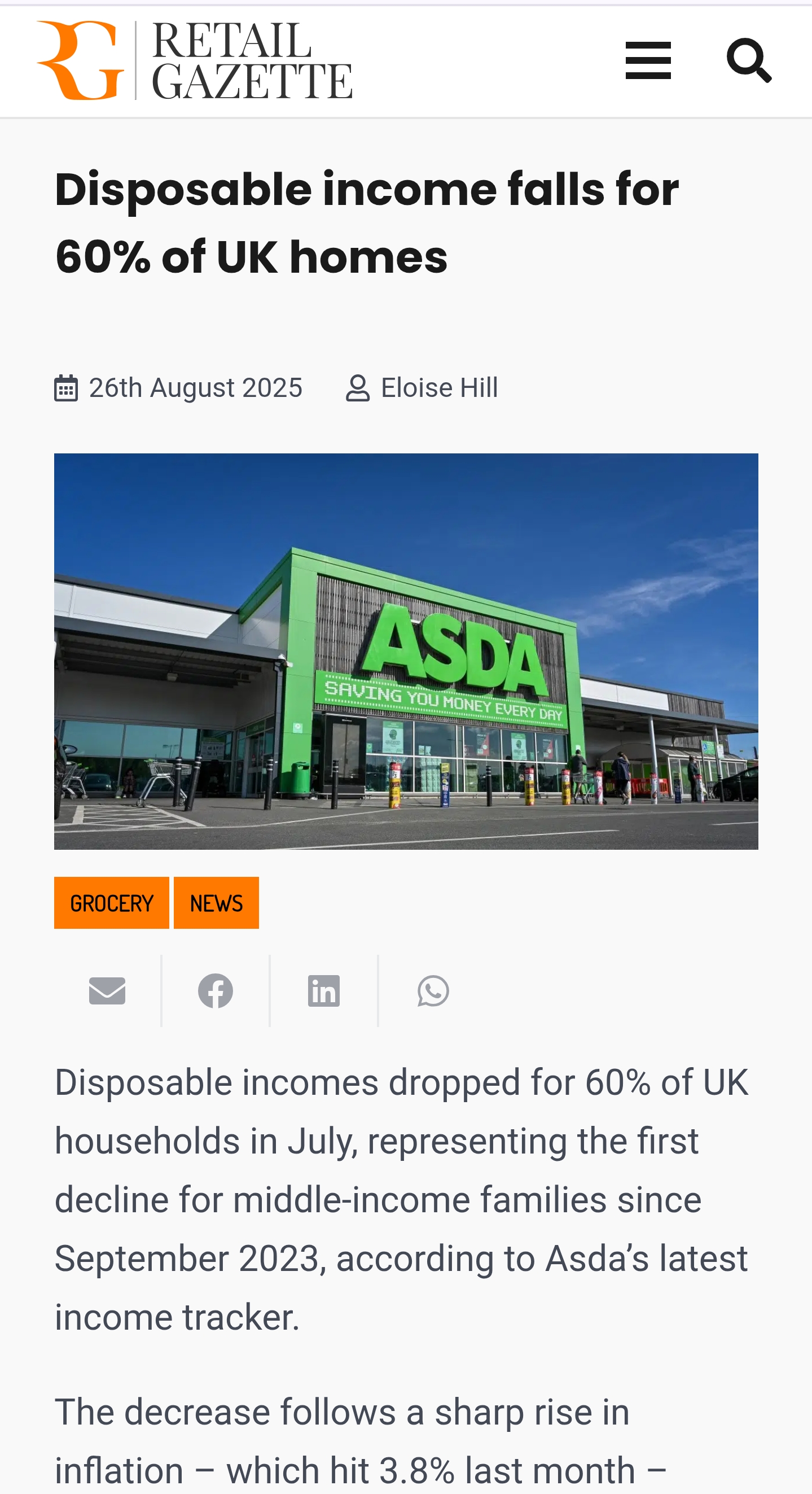Image resolution: width=812 pixels, height=1494 pixels.
Task: Open the hamburger navigation menu
Action: click(648, 60)
